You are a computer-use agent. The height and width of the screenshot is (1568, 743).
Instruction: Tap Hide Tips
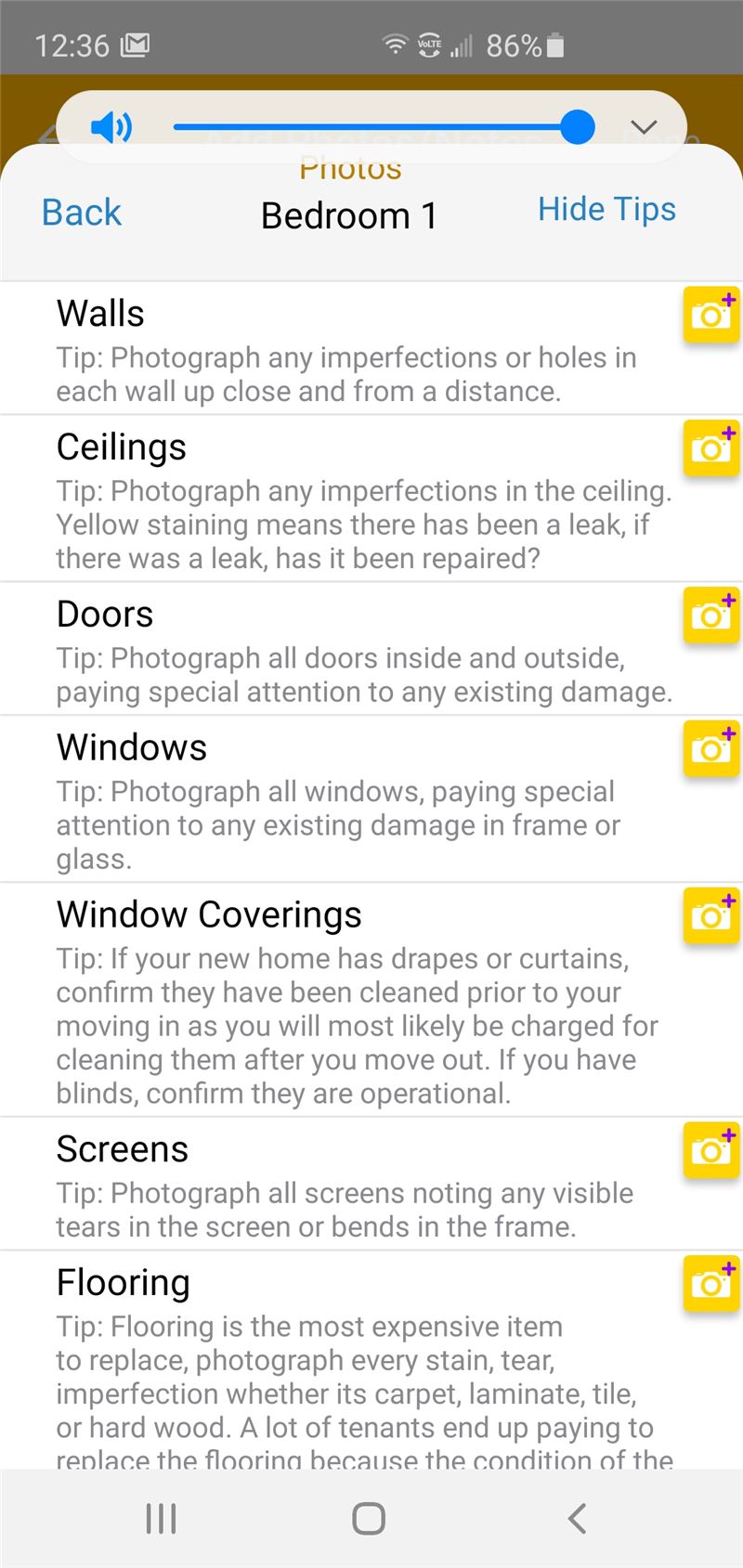coord(606,210)
